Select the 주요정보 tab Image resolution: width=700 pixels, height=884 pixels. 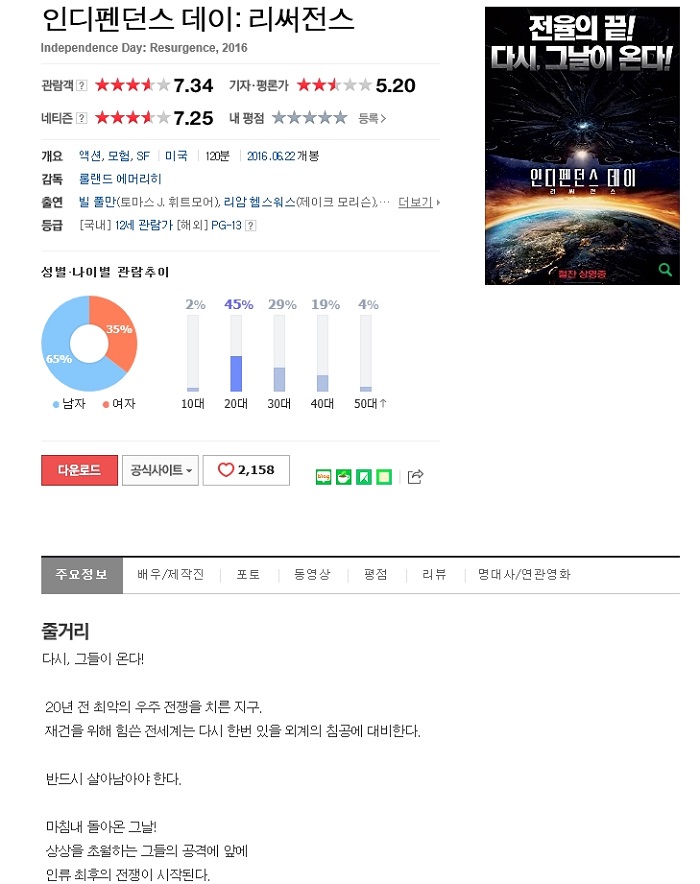(81, 575)
